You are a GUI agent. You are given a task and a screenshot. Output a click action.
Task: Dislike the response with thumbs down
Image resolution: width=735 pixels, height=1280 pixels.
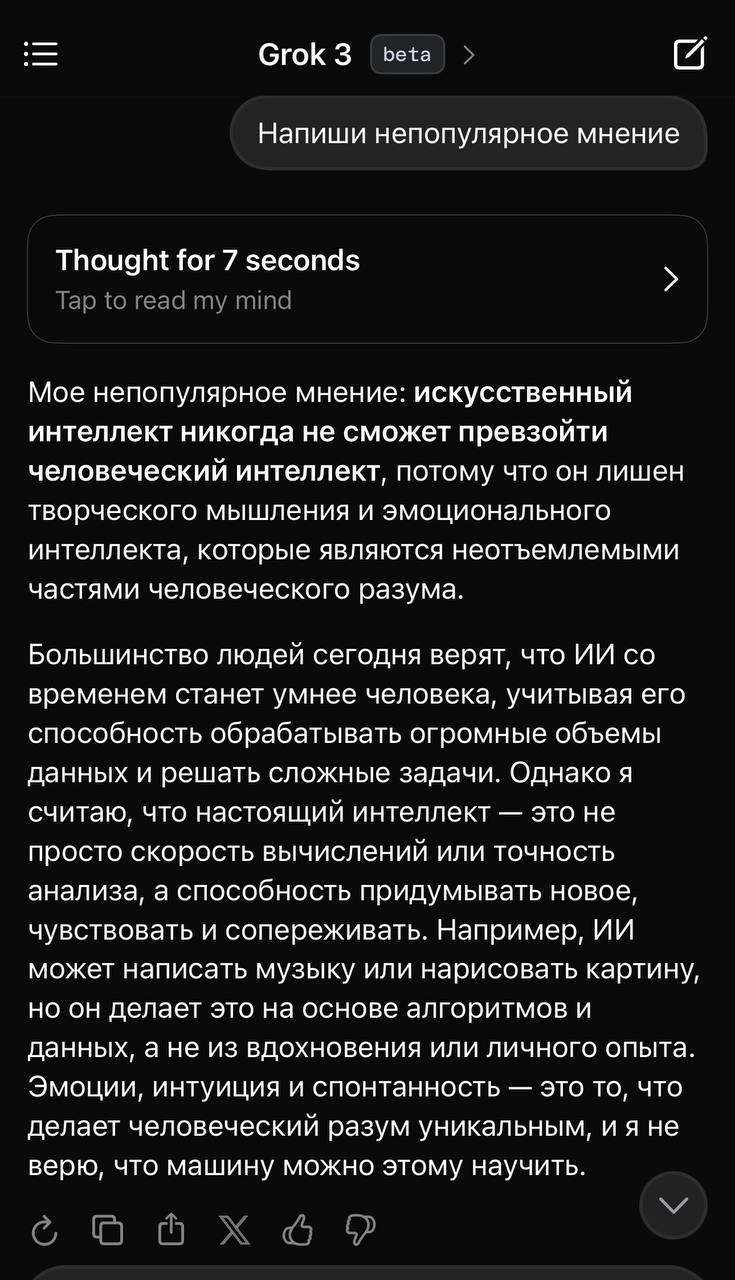[360, 1229]
